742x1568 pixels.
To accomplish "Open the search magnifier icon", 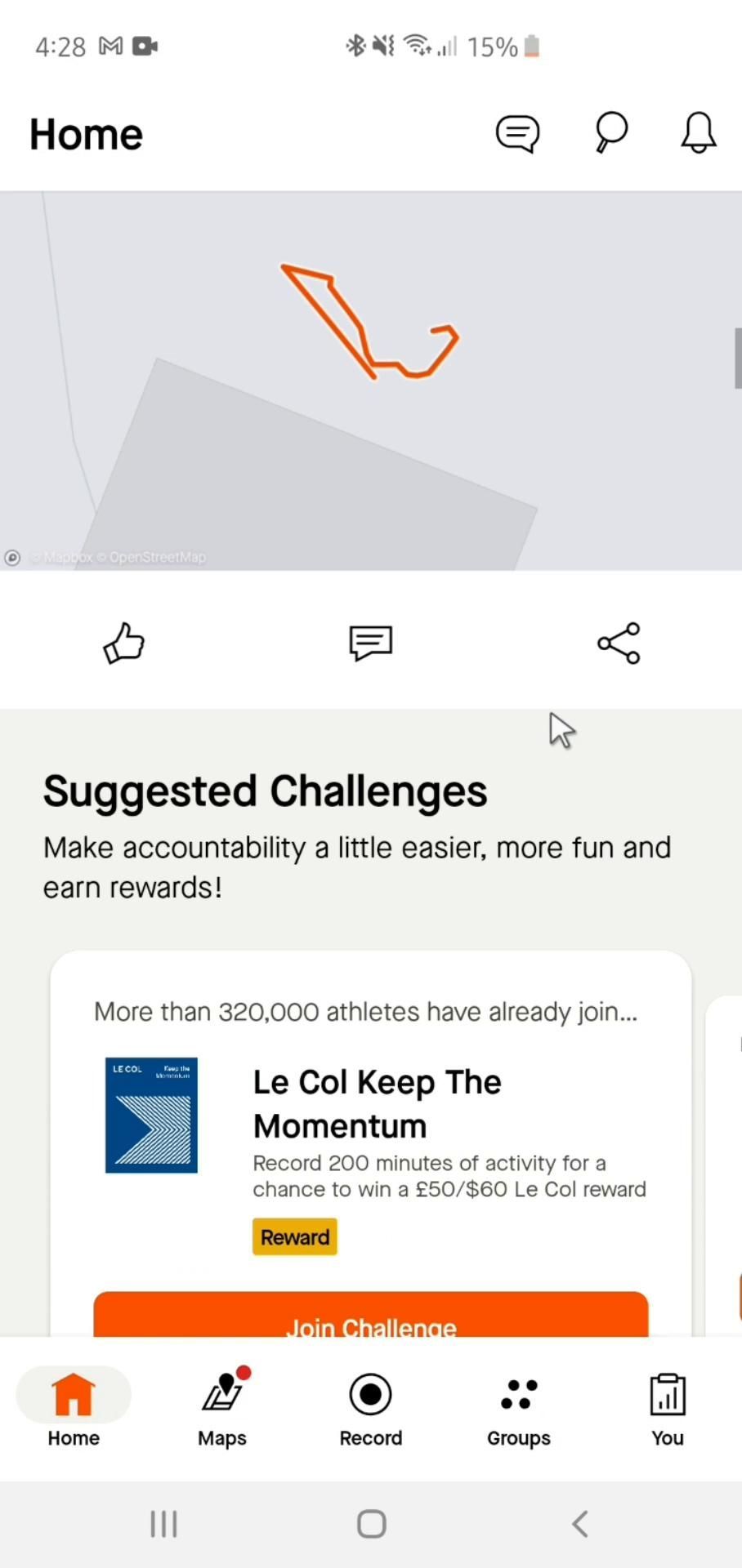I will click(610, 132).
